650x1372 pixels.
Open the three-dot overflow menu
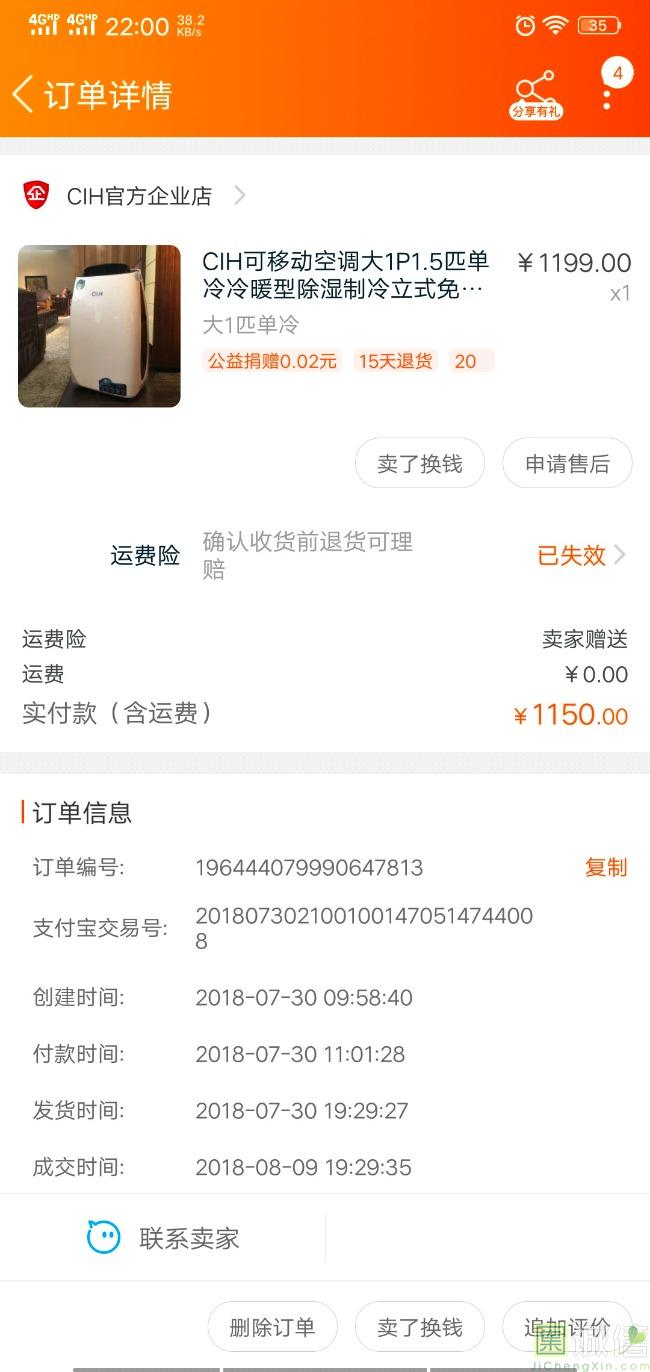point(607,98)
